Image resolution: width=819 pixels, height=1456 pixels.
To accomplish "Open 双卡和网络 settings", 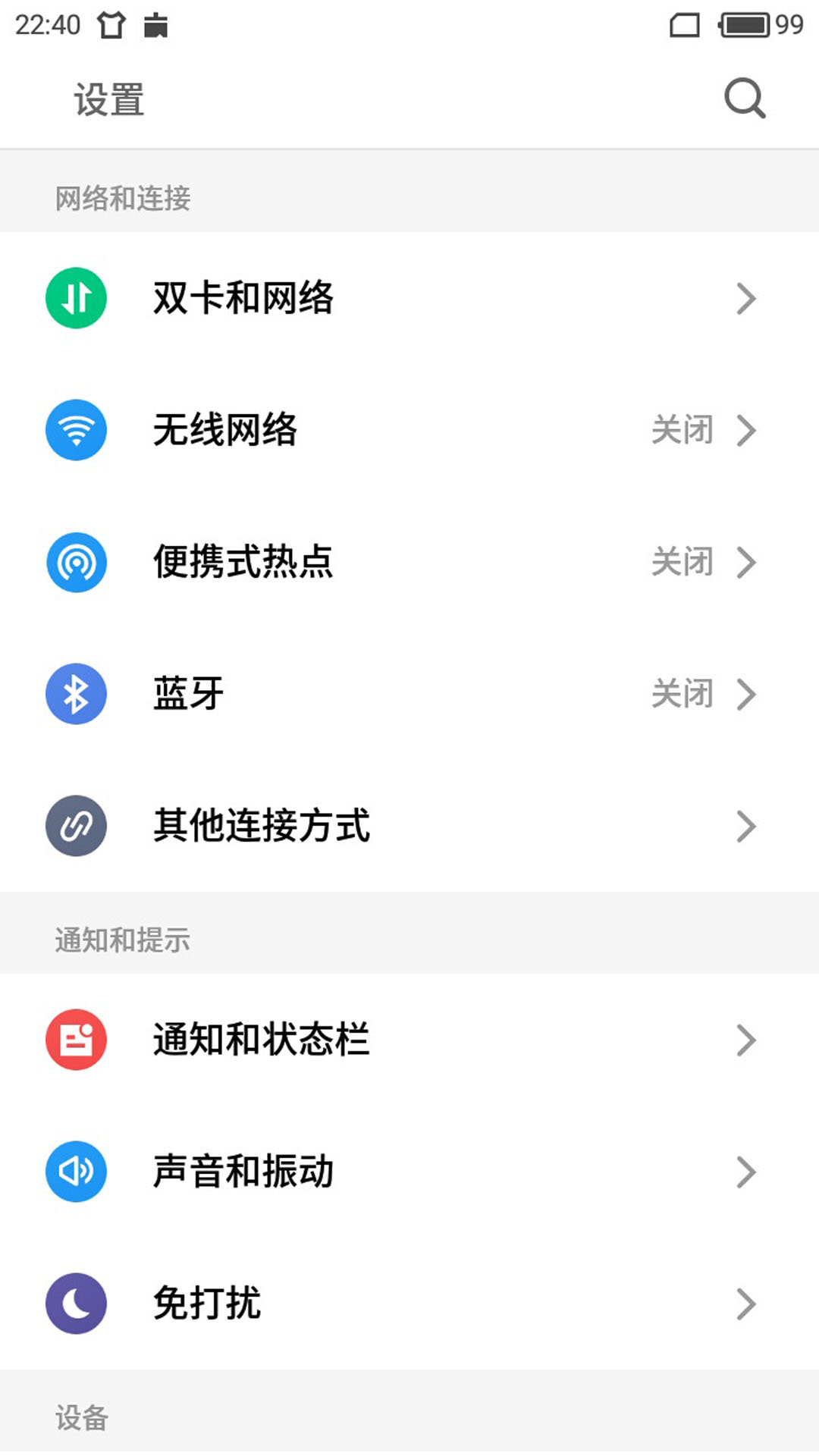I will click(409, 298).
